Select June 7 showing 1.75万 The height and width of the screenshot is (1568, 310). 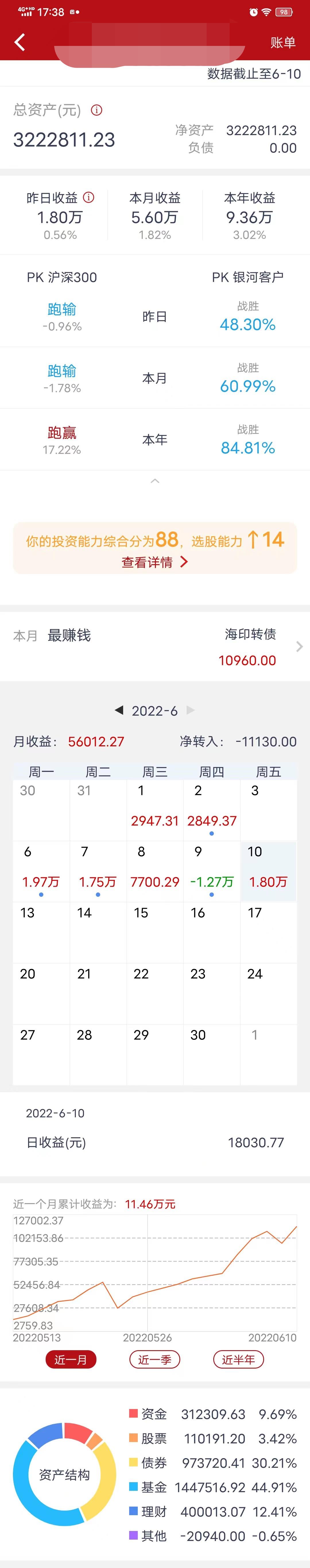97,870
